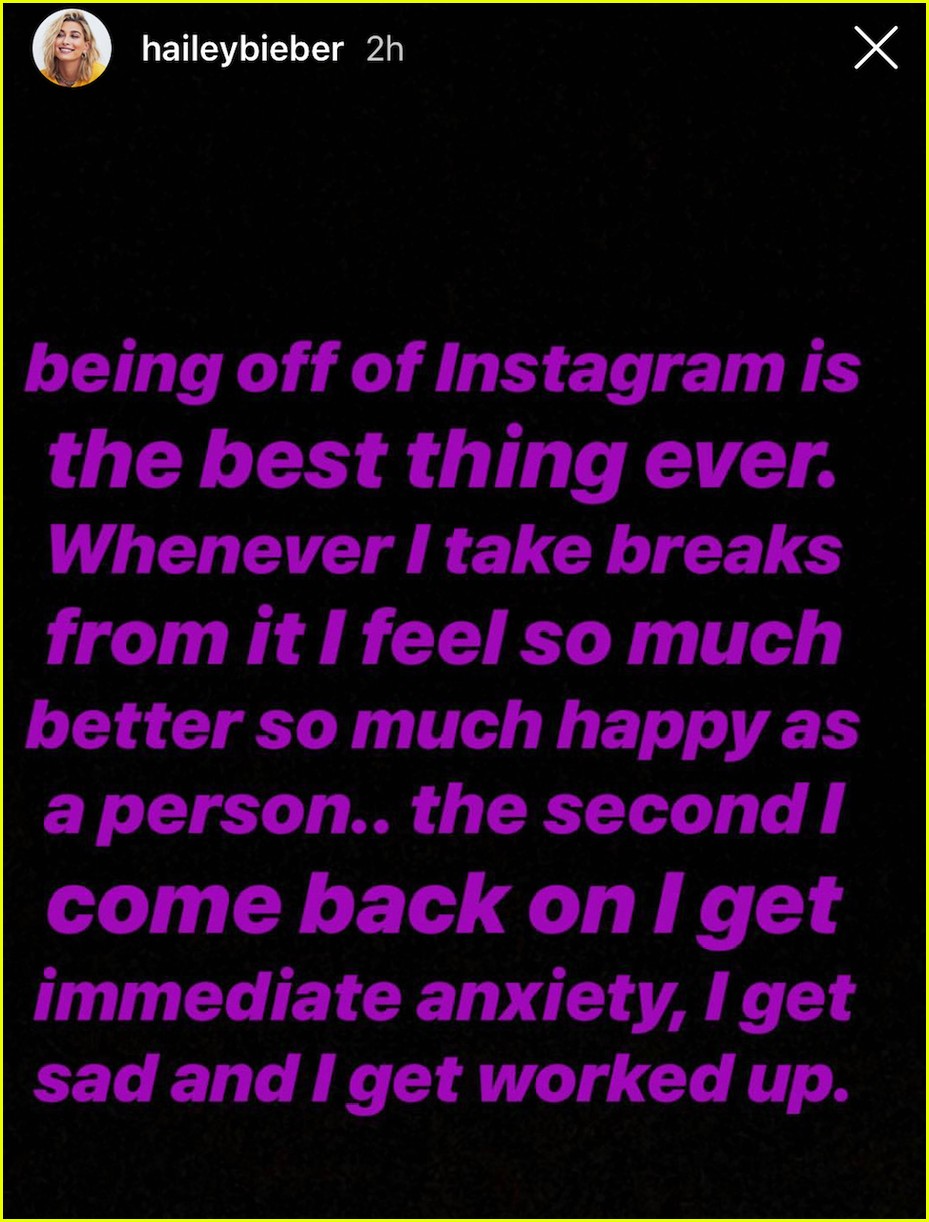Image resolution: width=929 pixels, height=1222 pixels.
Task: Close the story with the X button
Action: [876, 48]
